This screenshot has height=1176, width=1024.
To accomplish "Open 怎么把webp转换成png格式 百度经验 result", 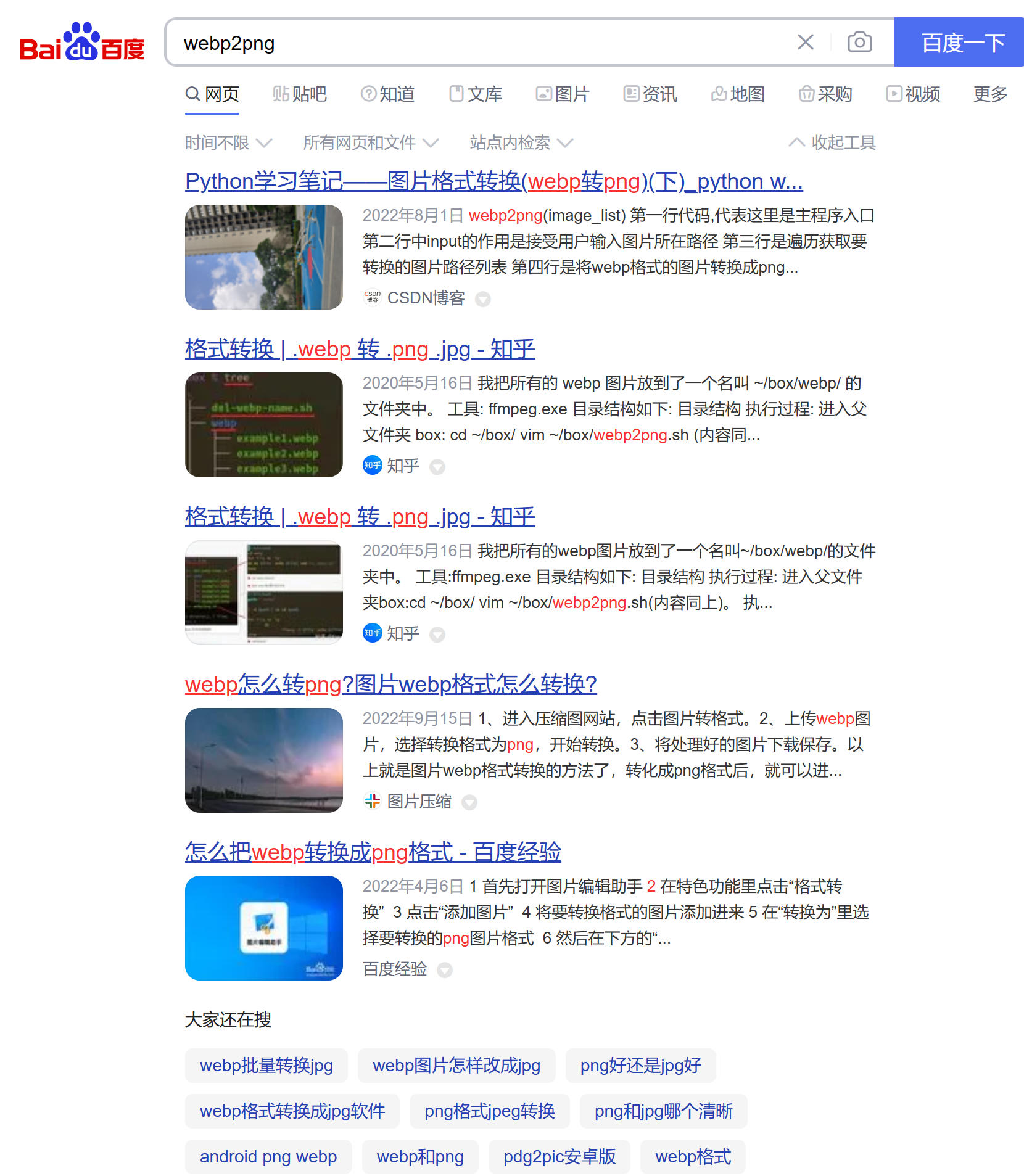I will [373, 852].
